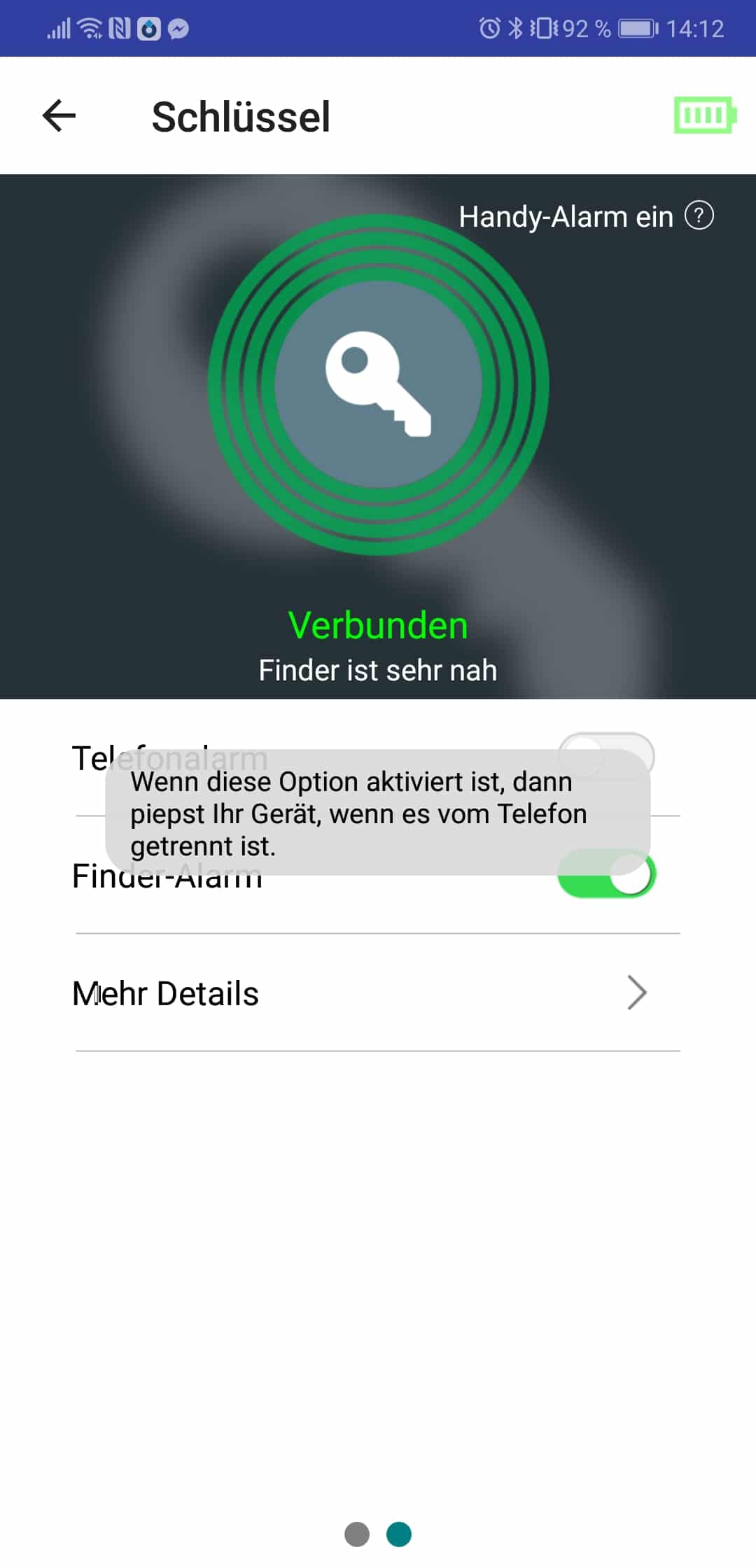Enable the Telefonalarm switch
This screenshot has width=756, height=1568.
[x=605, y=755]
